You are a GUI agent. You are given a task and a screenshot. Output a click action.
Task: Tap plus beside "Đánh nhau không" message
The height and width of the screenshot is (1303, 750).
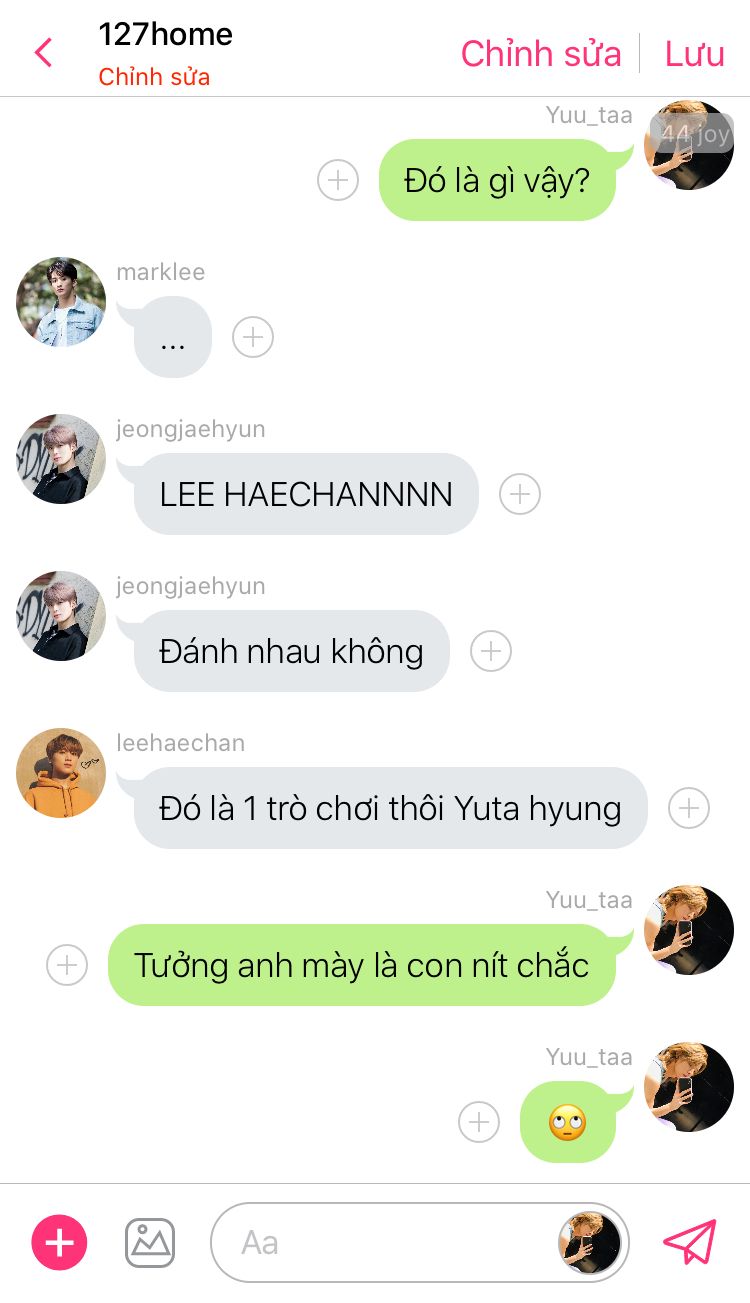pos(491,651)
